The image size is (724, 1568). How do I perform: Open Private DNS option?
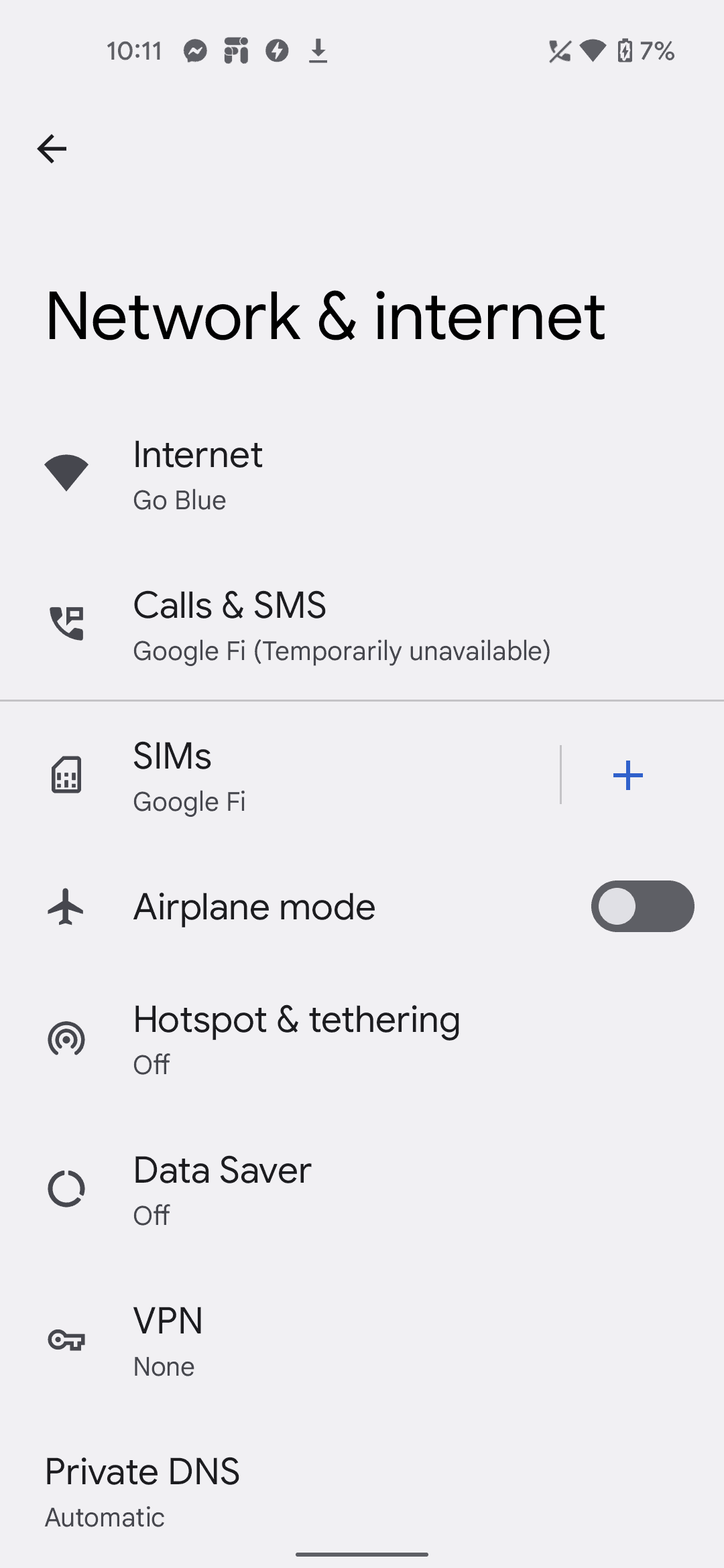coord(362,1491)
